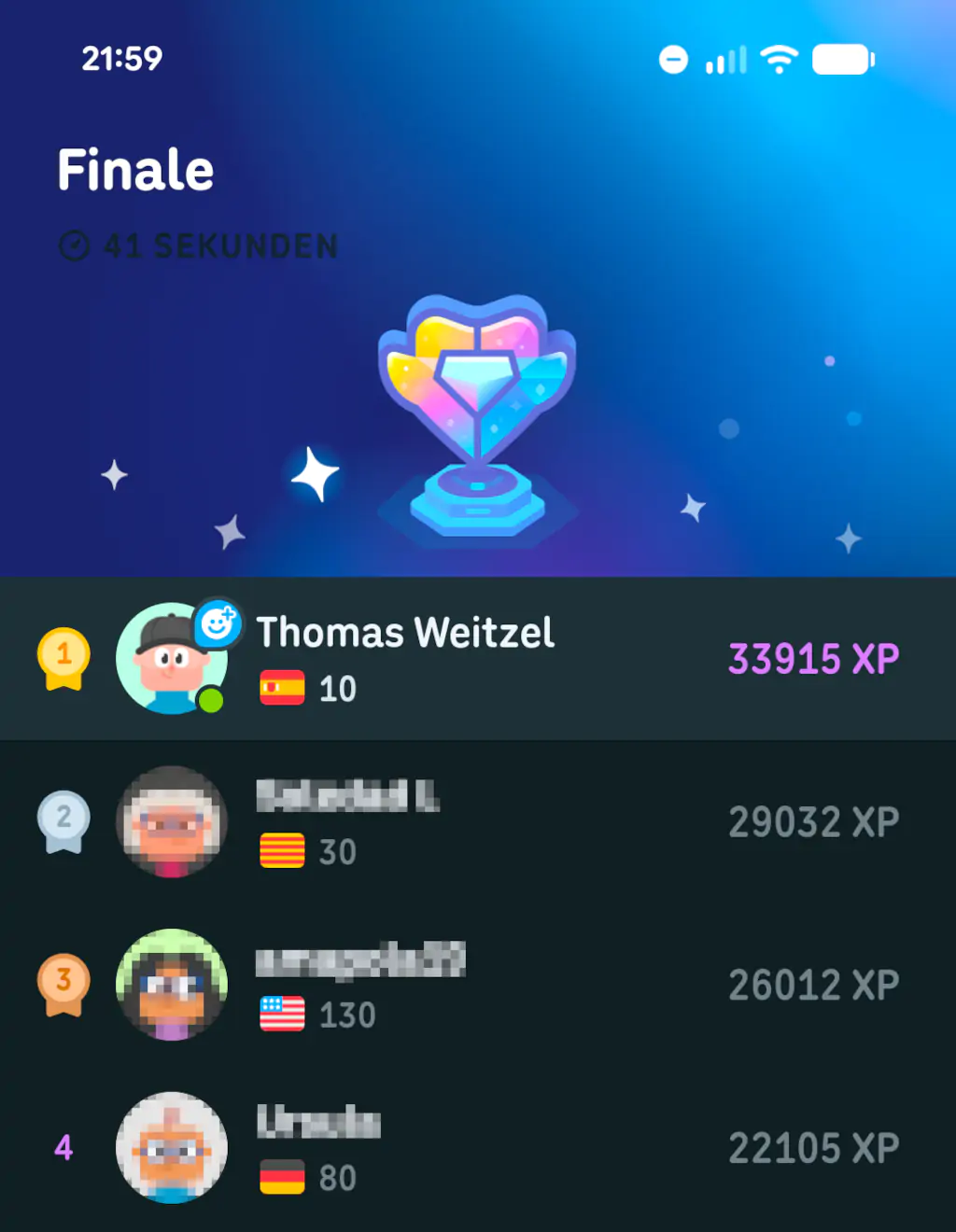Open Thomas Weitzel's profile name

click(406, 633)
